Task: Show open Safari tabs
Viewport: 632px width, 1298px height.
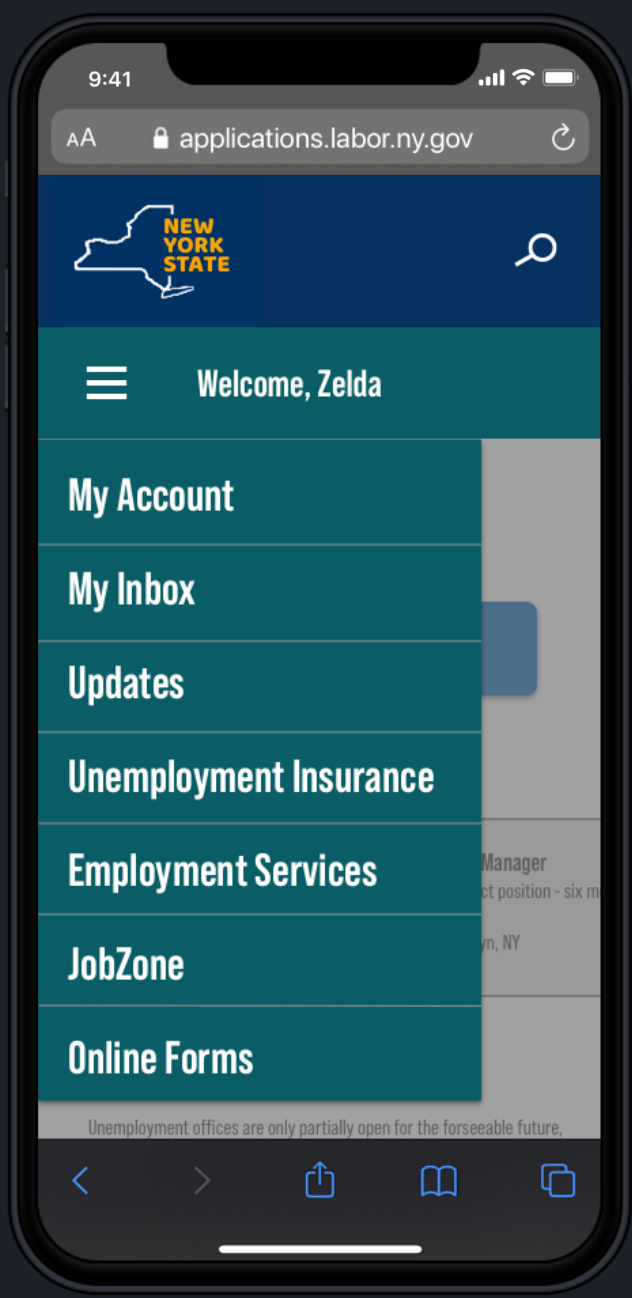Action: pos(557,1181)
